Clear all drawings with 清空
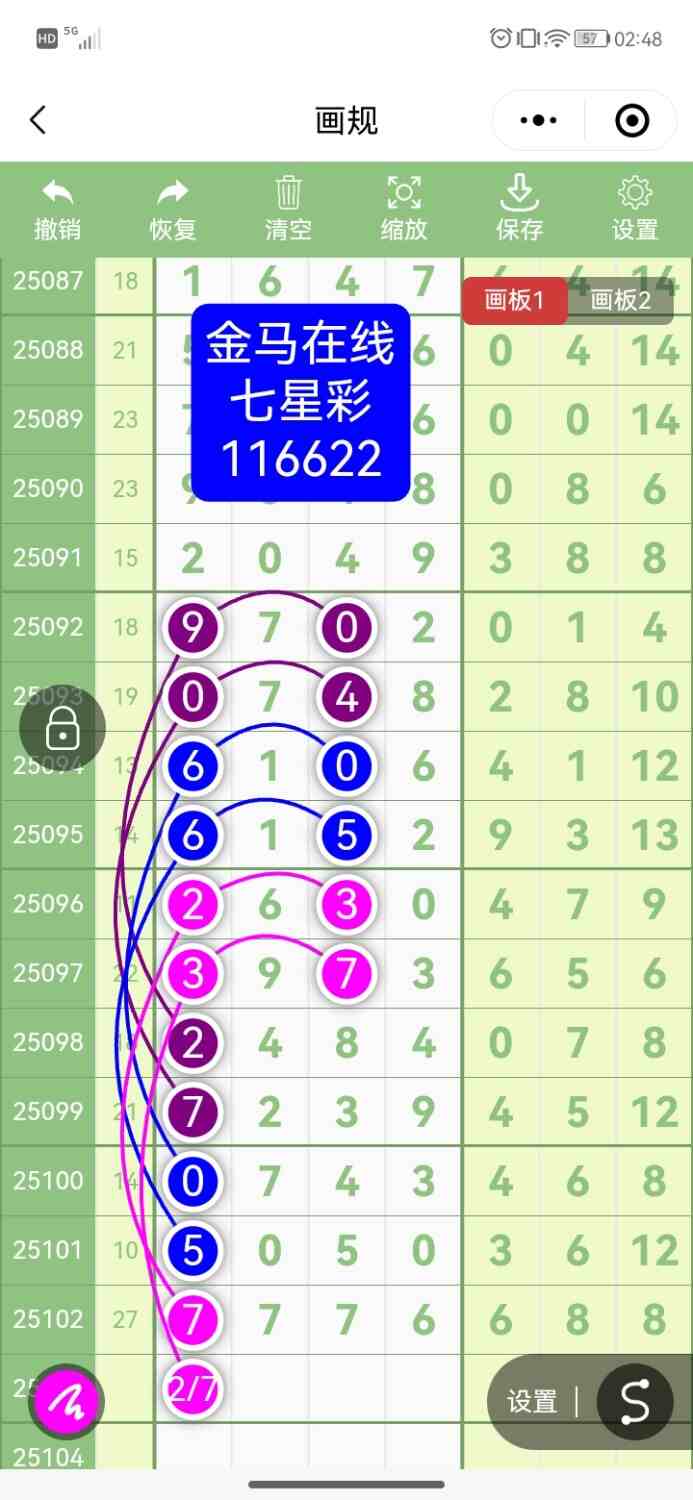693x1500 pixels. point(288,209)
